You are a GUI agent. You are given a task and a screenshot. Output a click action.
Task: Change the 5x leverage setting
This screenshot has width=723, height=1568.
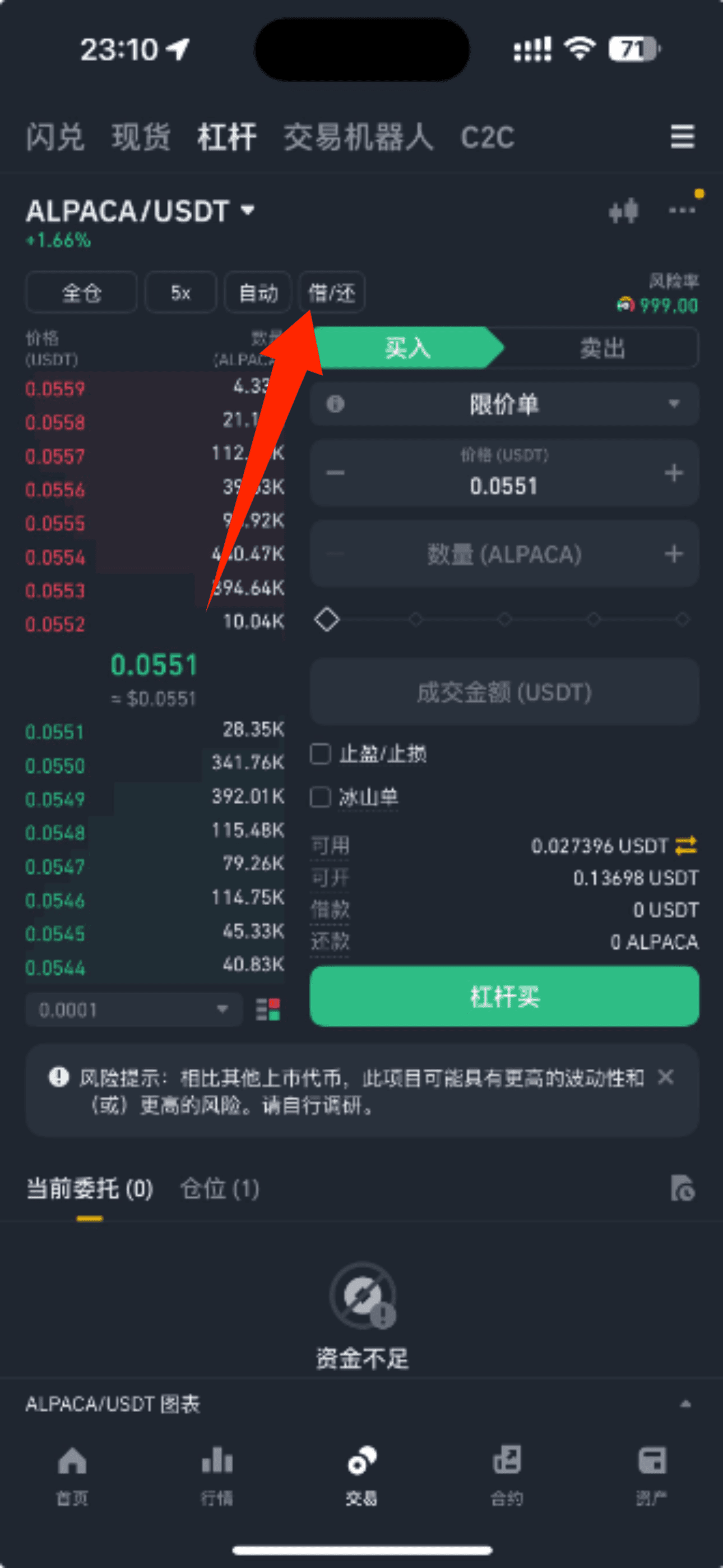(180, 293)
